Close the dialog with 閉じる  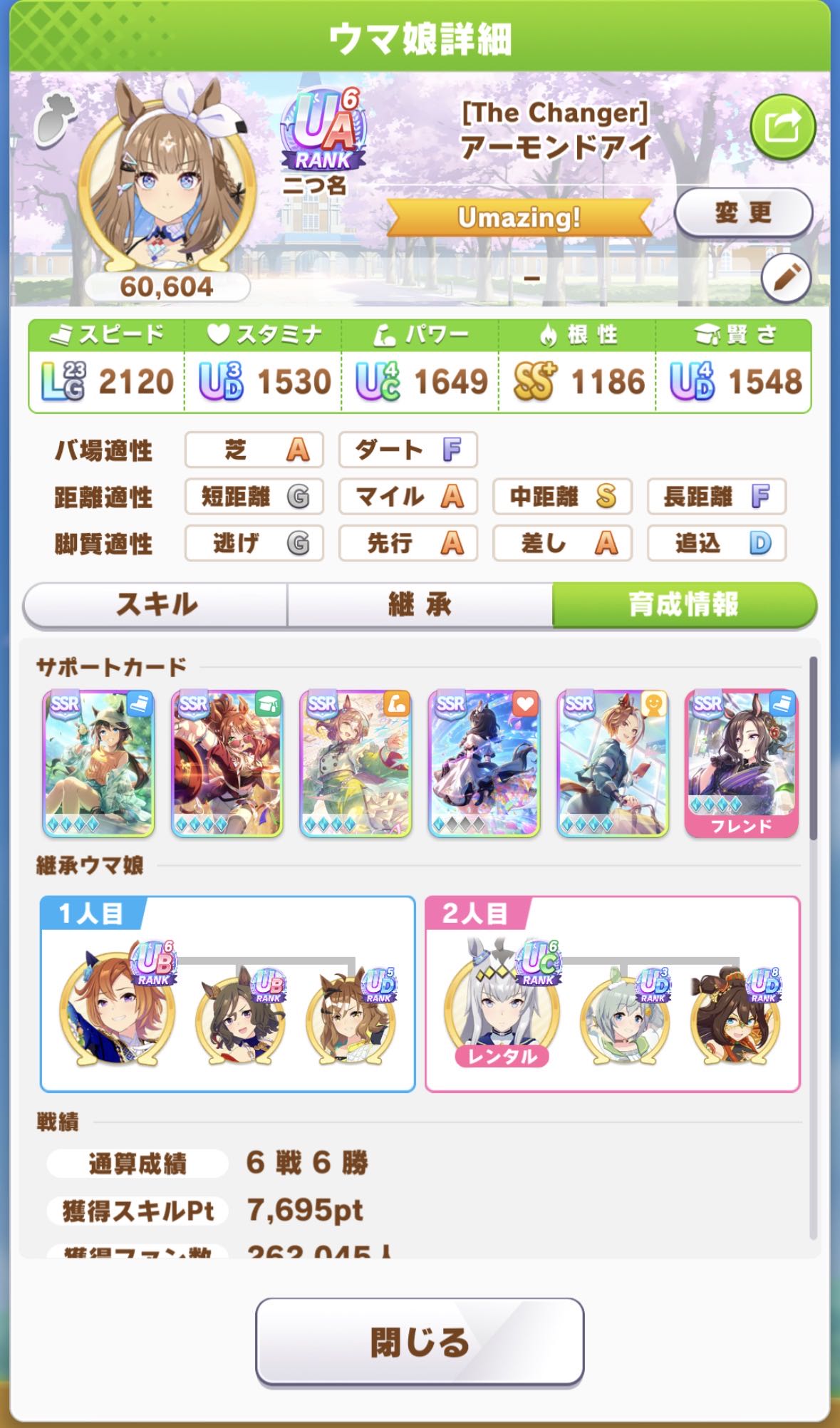pos(420,1342)
